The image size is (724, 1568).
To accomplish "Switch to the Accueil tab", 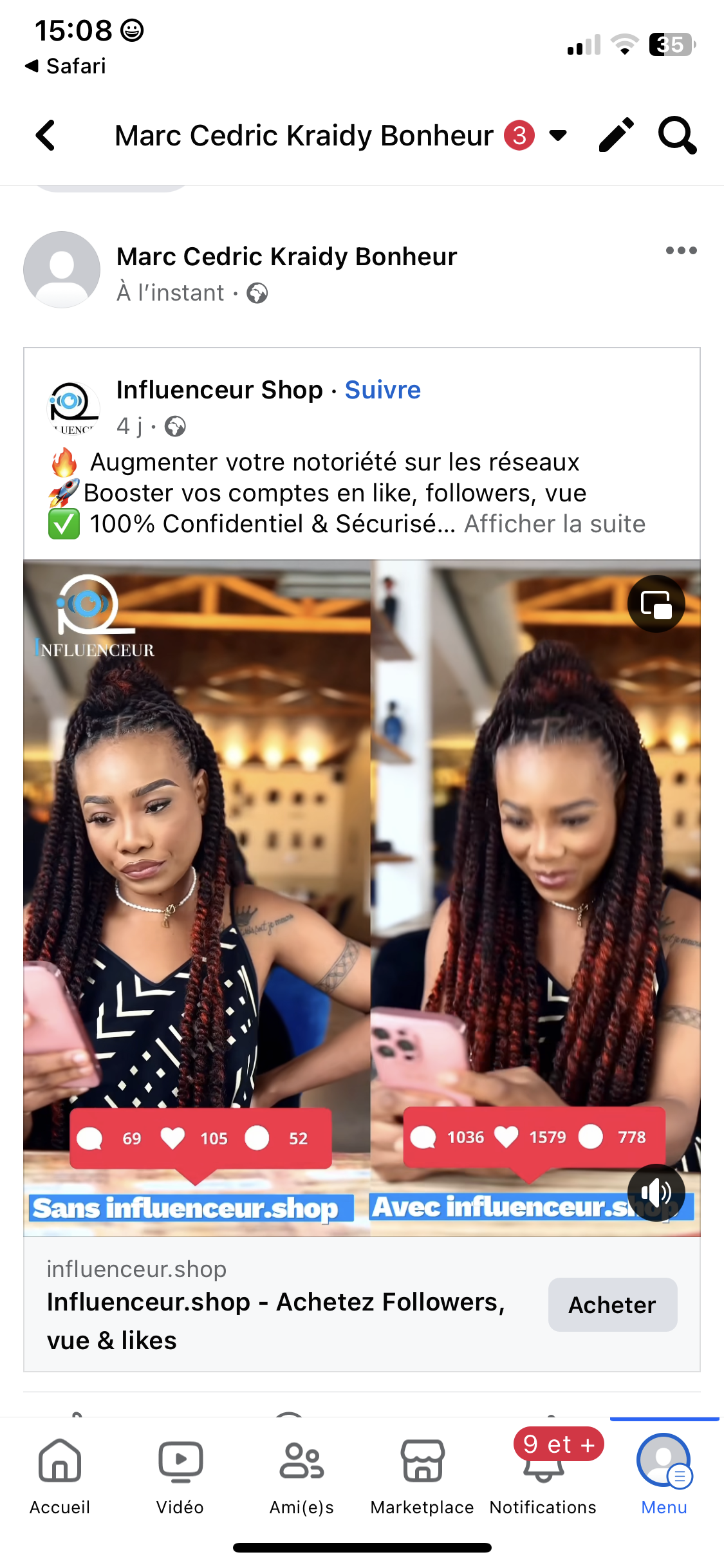I will tap(60, 1473).
